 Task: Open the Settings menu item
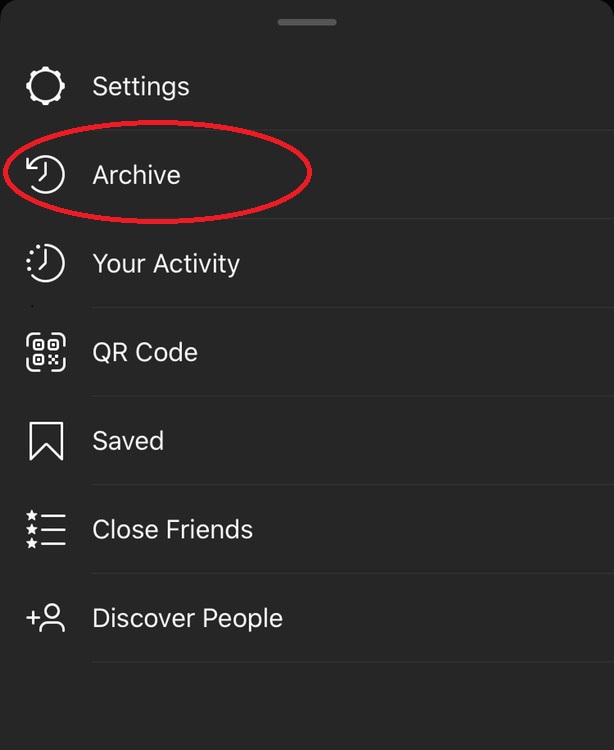pos(140,87)
